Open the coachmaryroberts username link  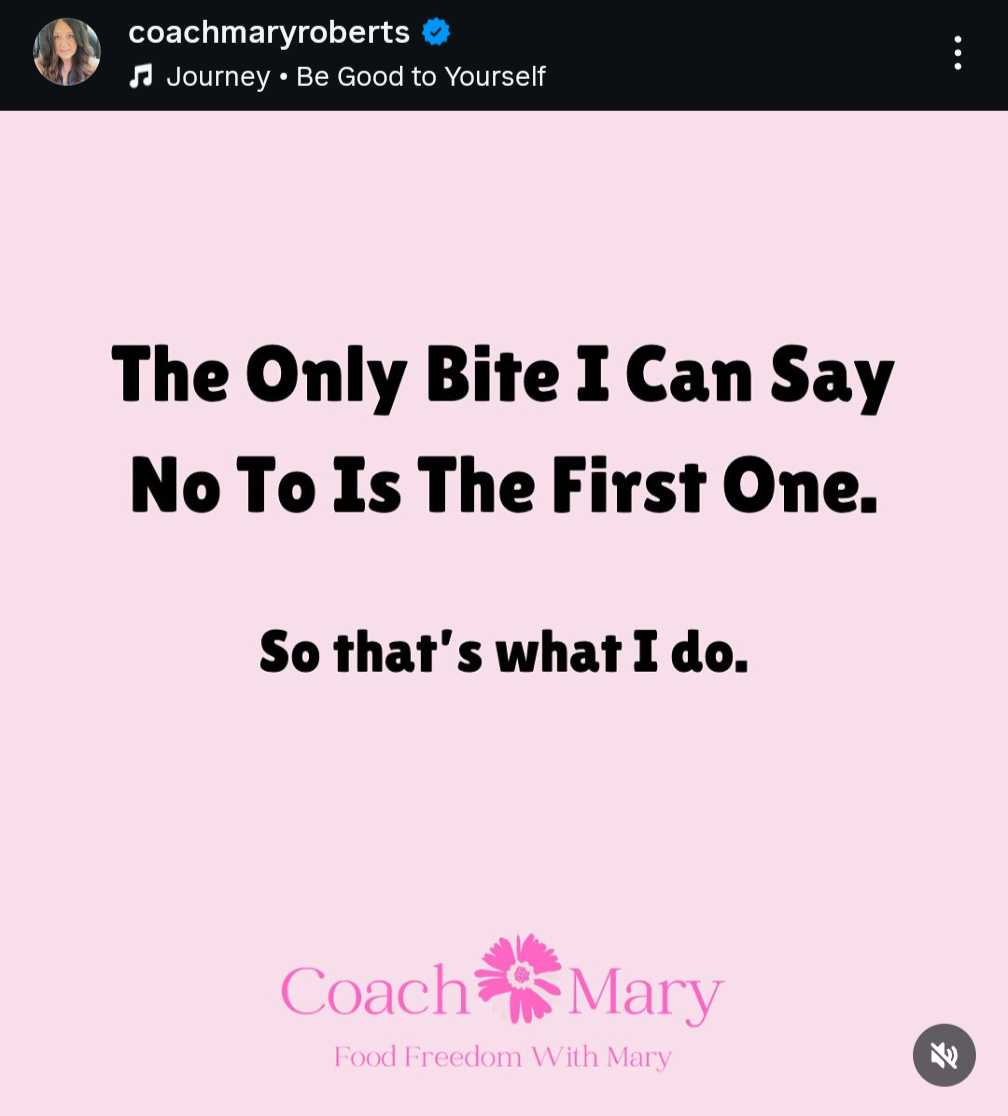coord(269,32)
